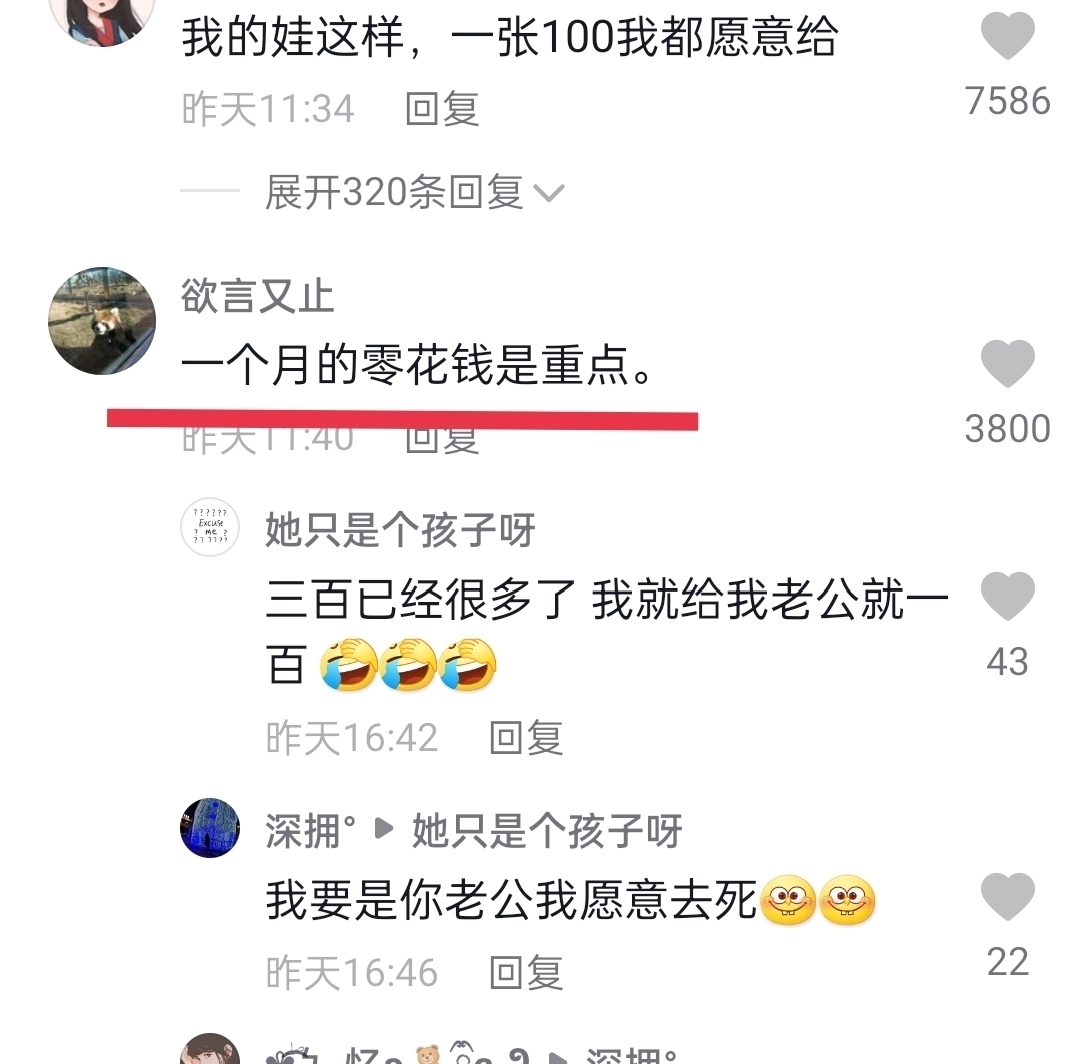Like 欲言又止's comment about 零花钱
Screen dimensions: 1080x1064
[x=1007, y=364]
